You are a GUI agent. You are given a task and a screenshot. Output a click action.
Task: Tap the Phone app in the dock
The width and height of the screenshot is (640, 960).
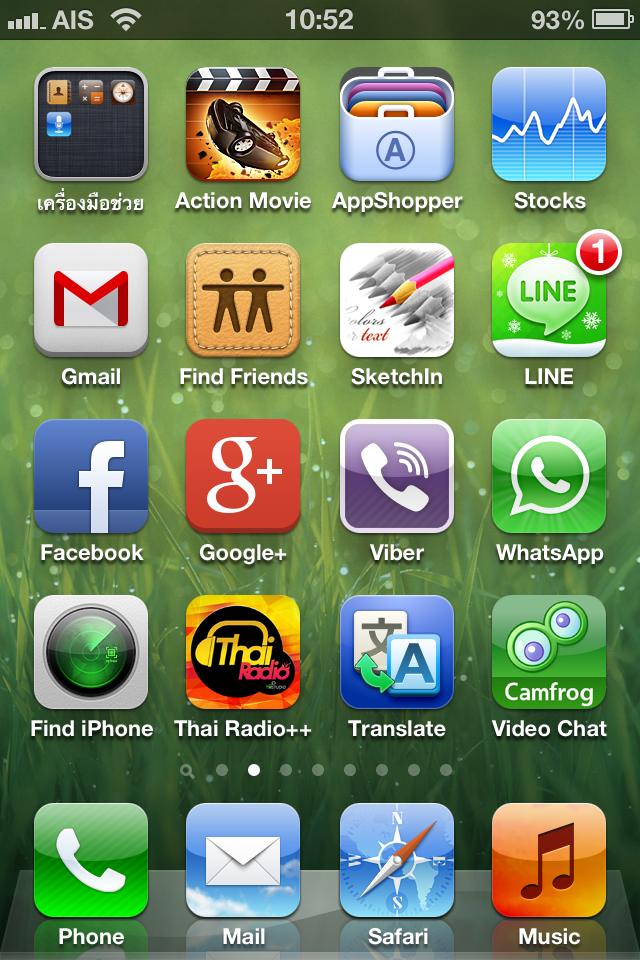91,860
